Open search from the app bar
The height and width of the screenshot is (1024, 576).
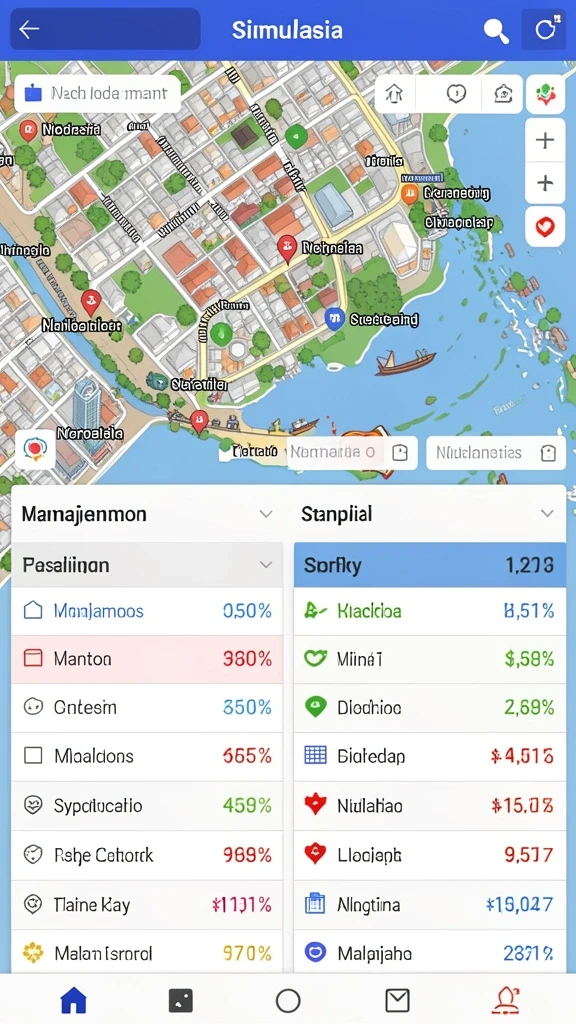pos(496,30)
